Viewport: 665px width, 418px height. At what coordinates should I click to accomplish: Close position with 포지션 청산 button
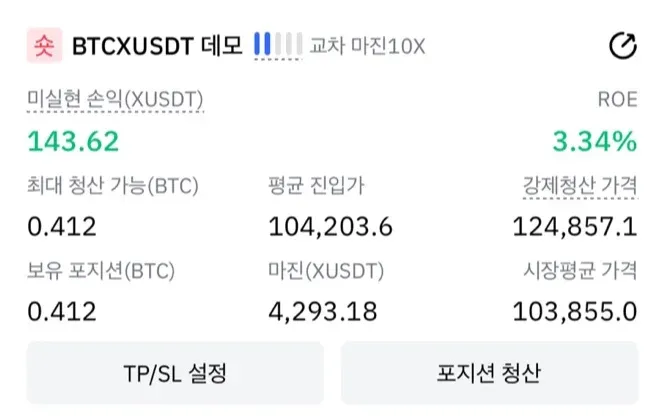pyautogui.click(x=489, y=374)
